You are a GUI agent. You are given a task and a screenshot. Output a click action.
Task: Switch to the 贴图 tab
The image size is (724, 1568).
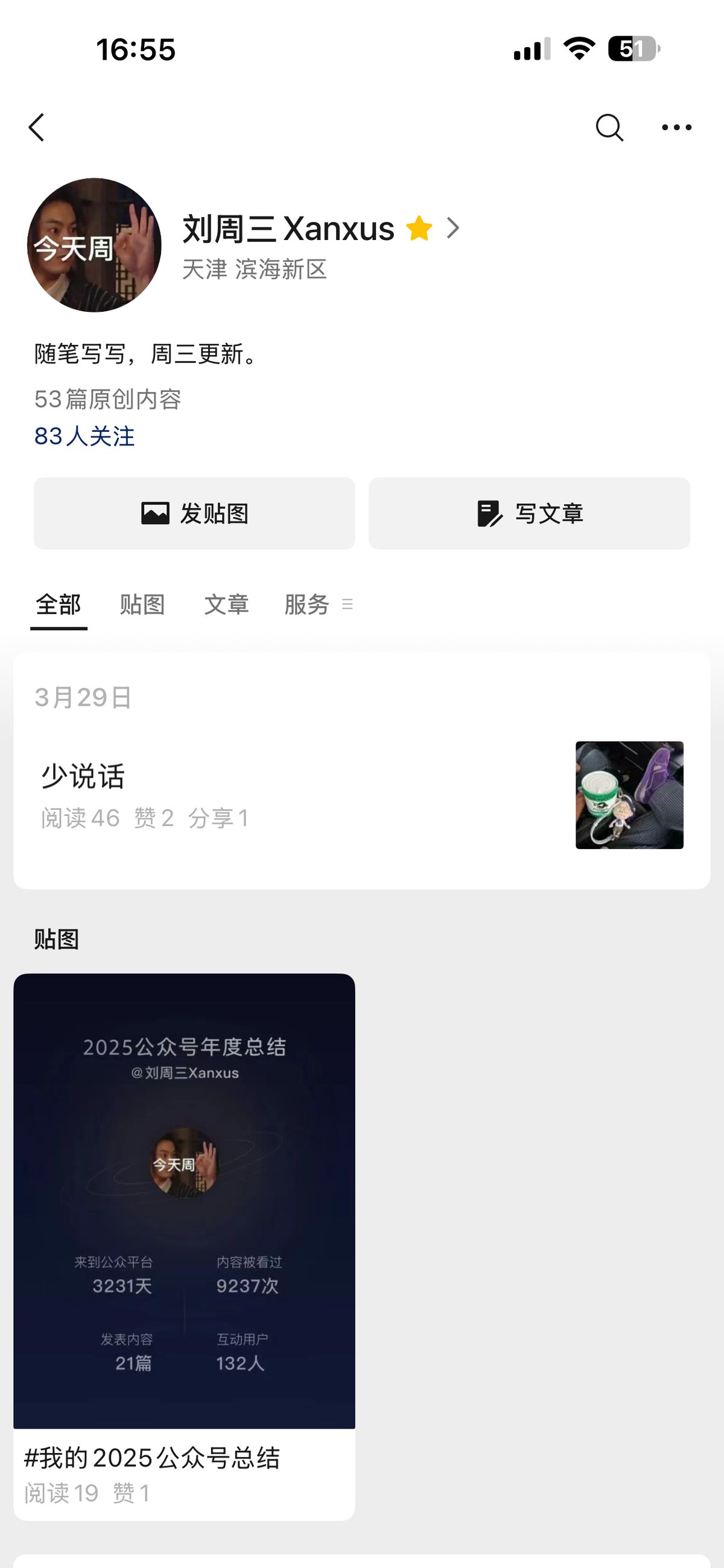[x=142, y=604]
